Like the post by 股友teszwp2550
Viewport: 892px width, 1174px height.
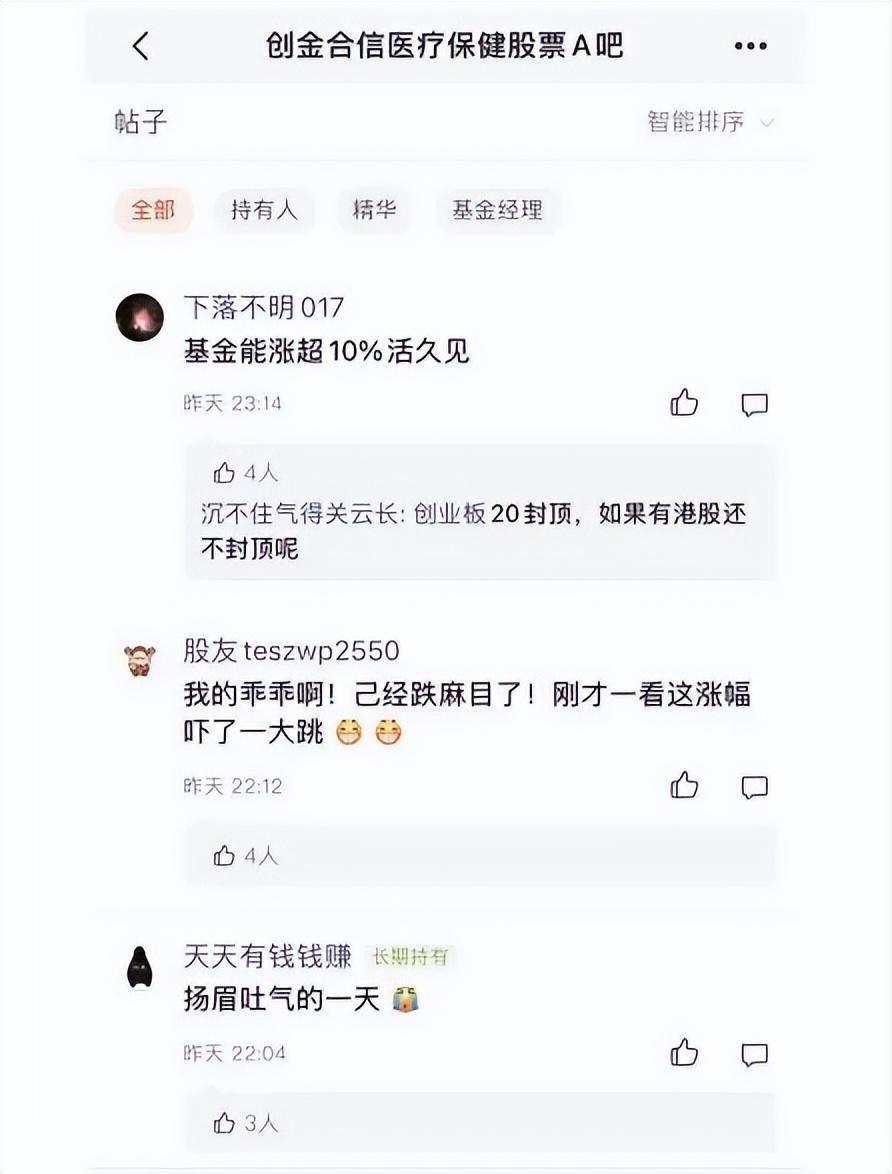684,786
